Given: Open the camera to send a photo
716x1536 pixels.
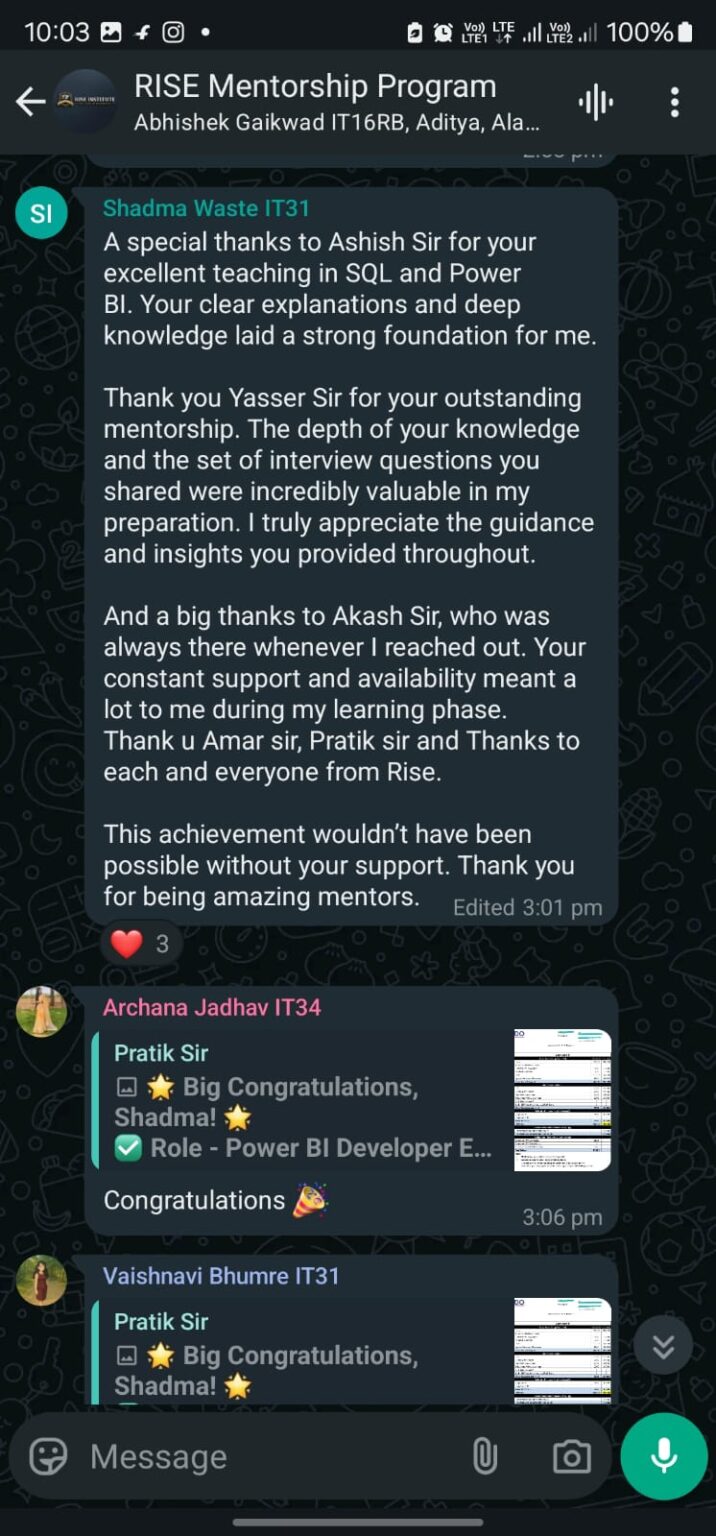Looking at the screenshot, I should tap(572, 1457).
